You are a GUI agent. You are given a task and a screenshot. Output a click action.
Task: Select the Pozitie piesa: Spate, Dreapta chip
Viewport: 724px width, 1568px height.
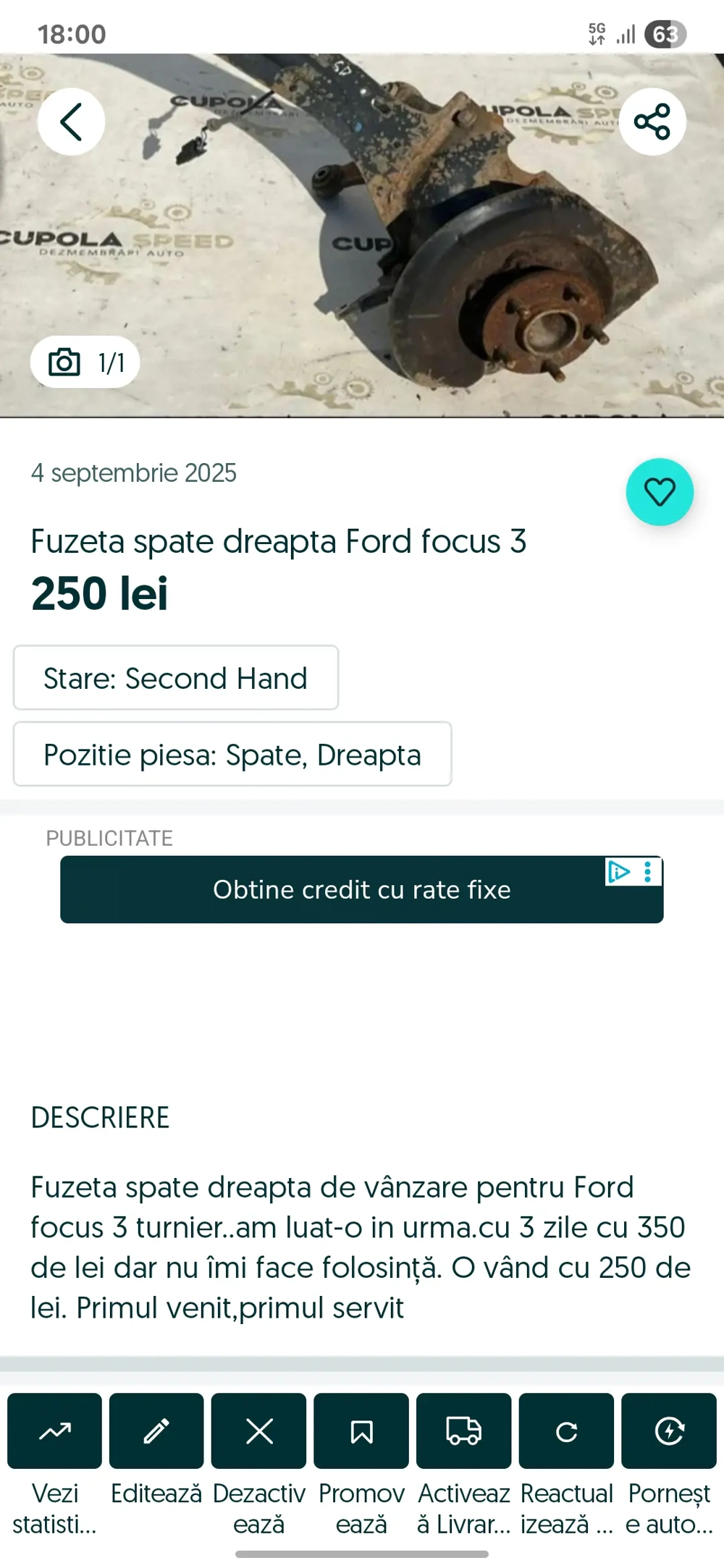232,754
